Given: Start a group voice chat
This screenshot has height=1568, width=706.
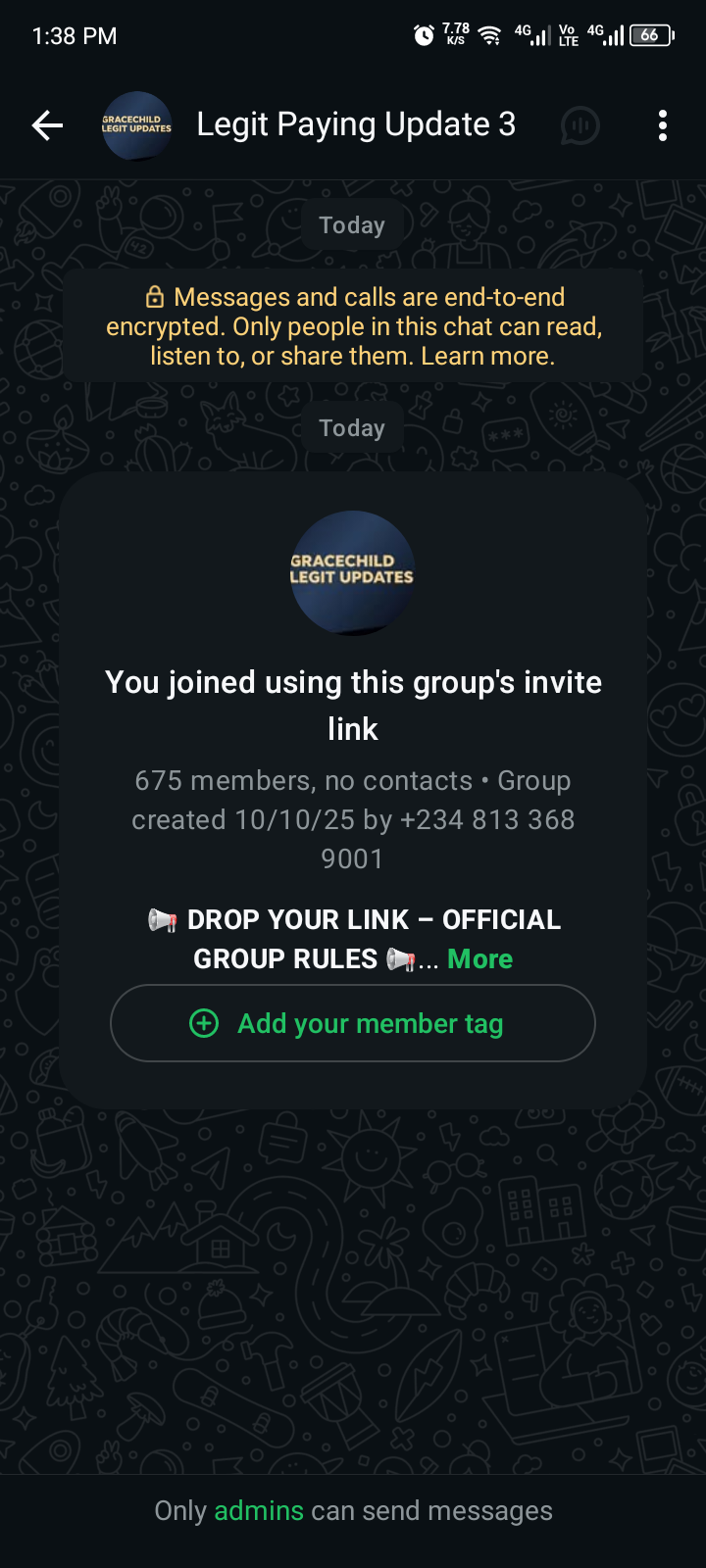Looking at the screenshot, I should (580, 125).
